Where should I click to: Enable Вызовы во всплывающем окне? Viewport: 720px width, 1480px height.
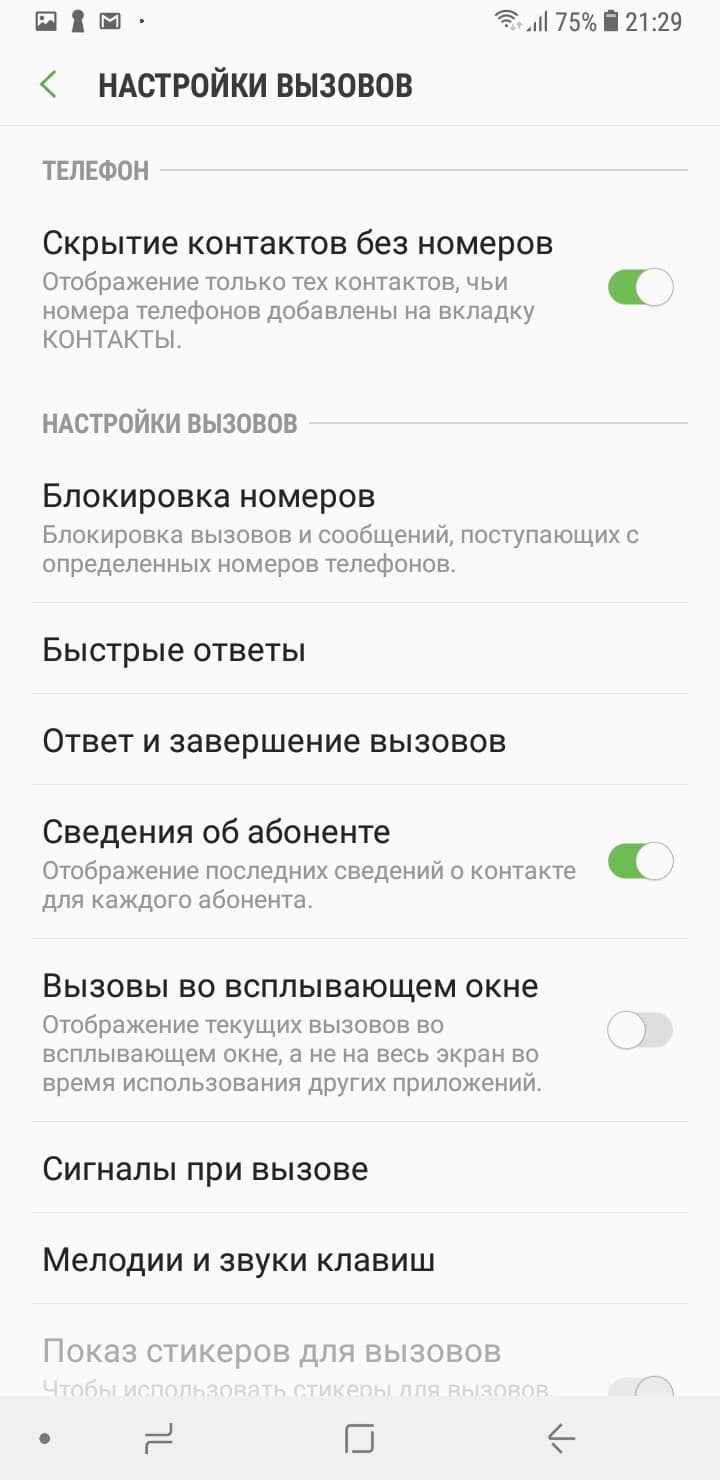pyautogui.click(x=640, y=1030)
